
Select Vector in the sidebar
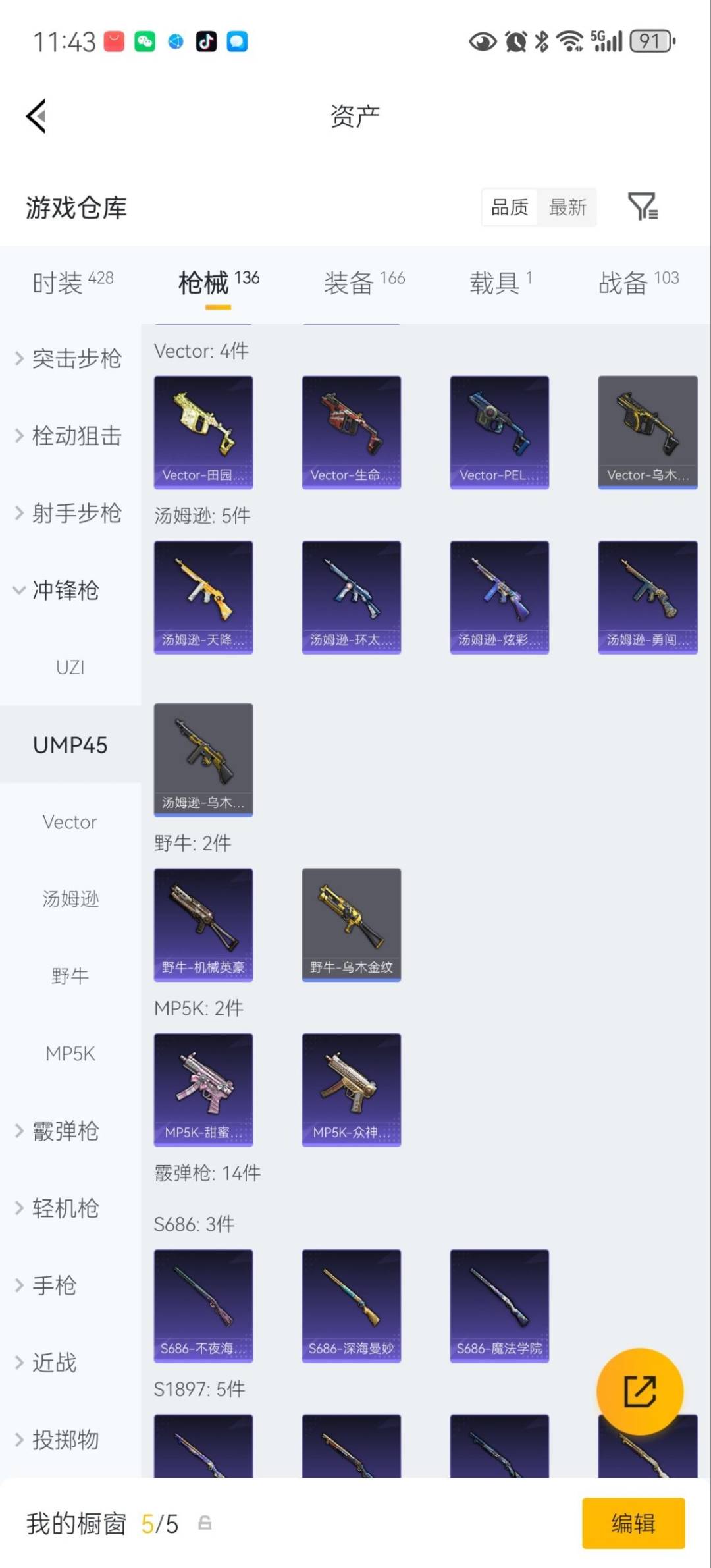70,822
